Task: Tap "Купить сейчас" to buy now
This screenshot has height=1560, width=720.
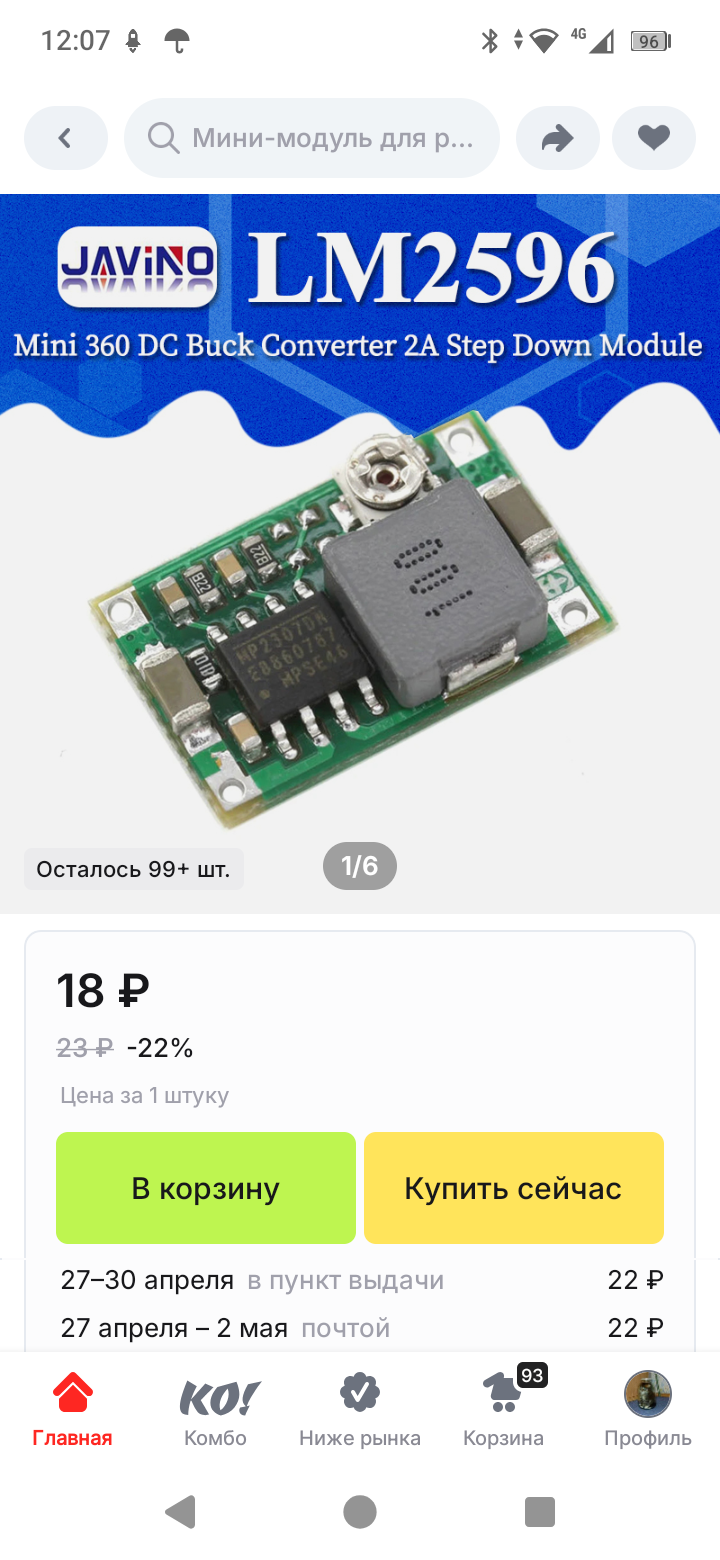Action: pyautogui.click(x=513, y=1188)
